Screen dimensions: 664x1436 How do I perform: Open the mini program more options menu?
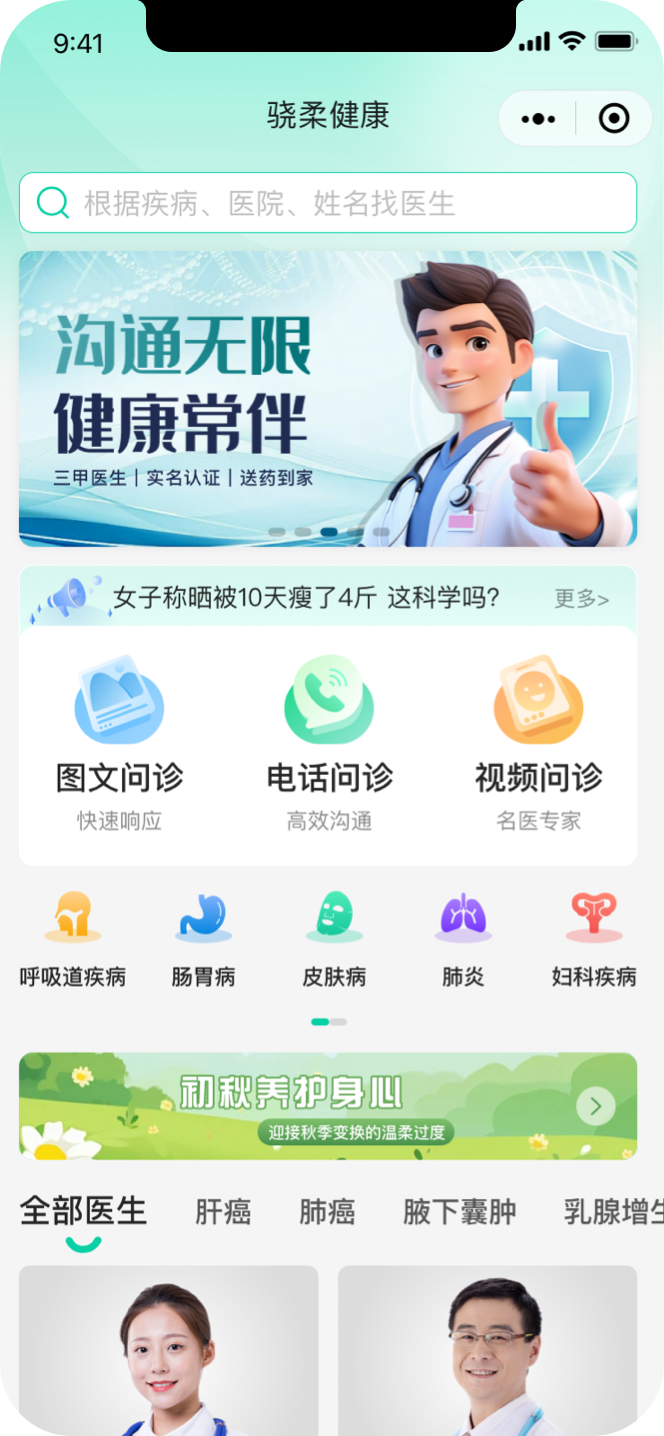coord(538,119)
